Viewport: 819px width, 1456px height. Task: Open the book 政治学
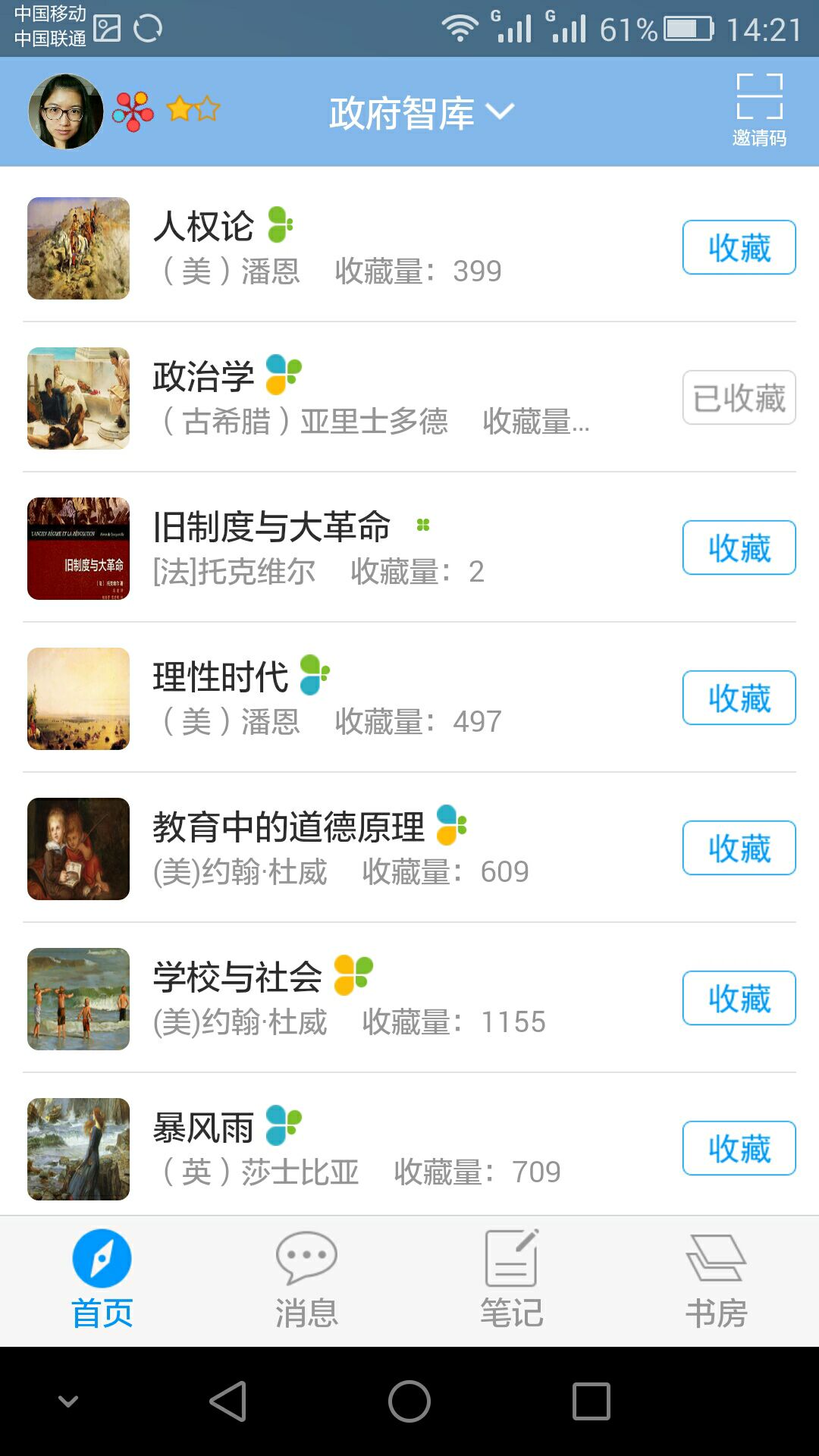(203, 376)
